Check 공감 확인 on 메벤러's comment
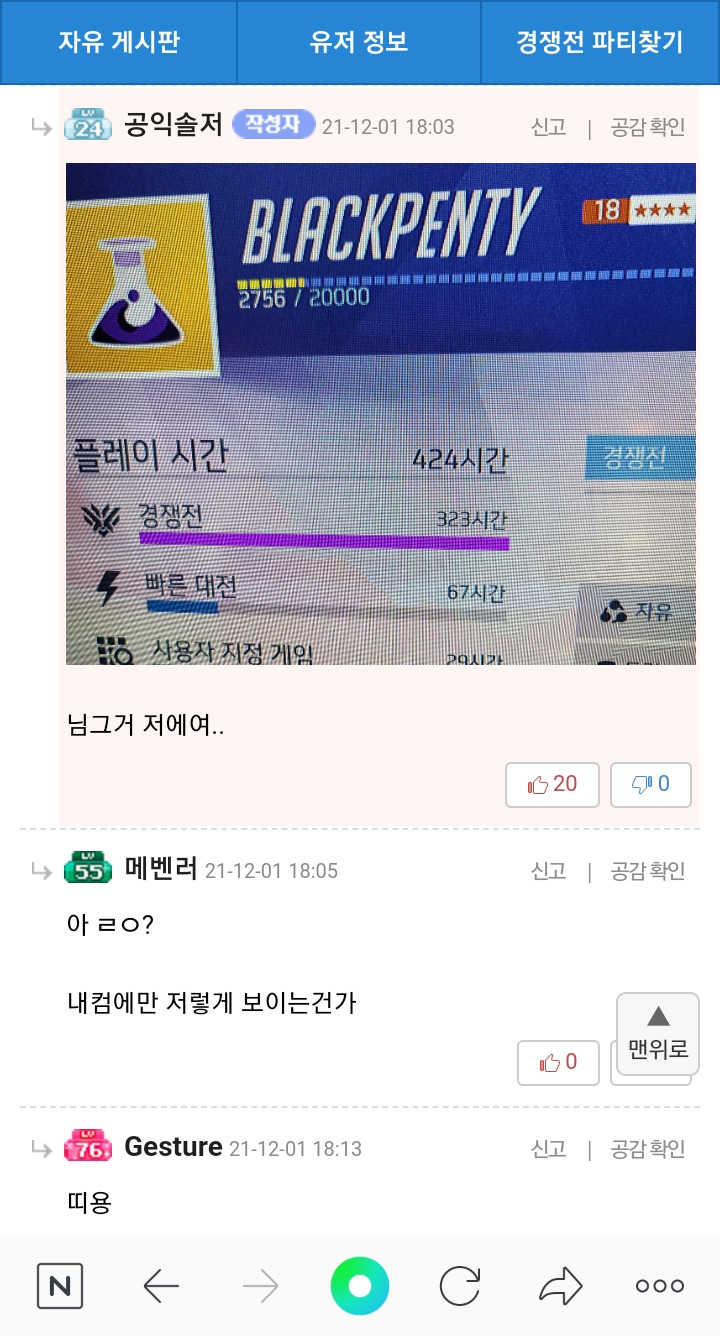Screen dimensions: 720x1336 [648, 871]
